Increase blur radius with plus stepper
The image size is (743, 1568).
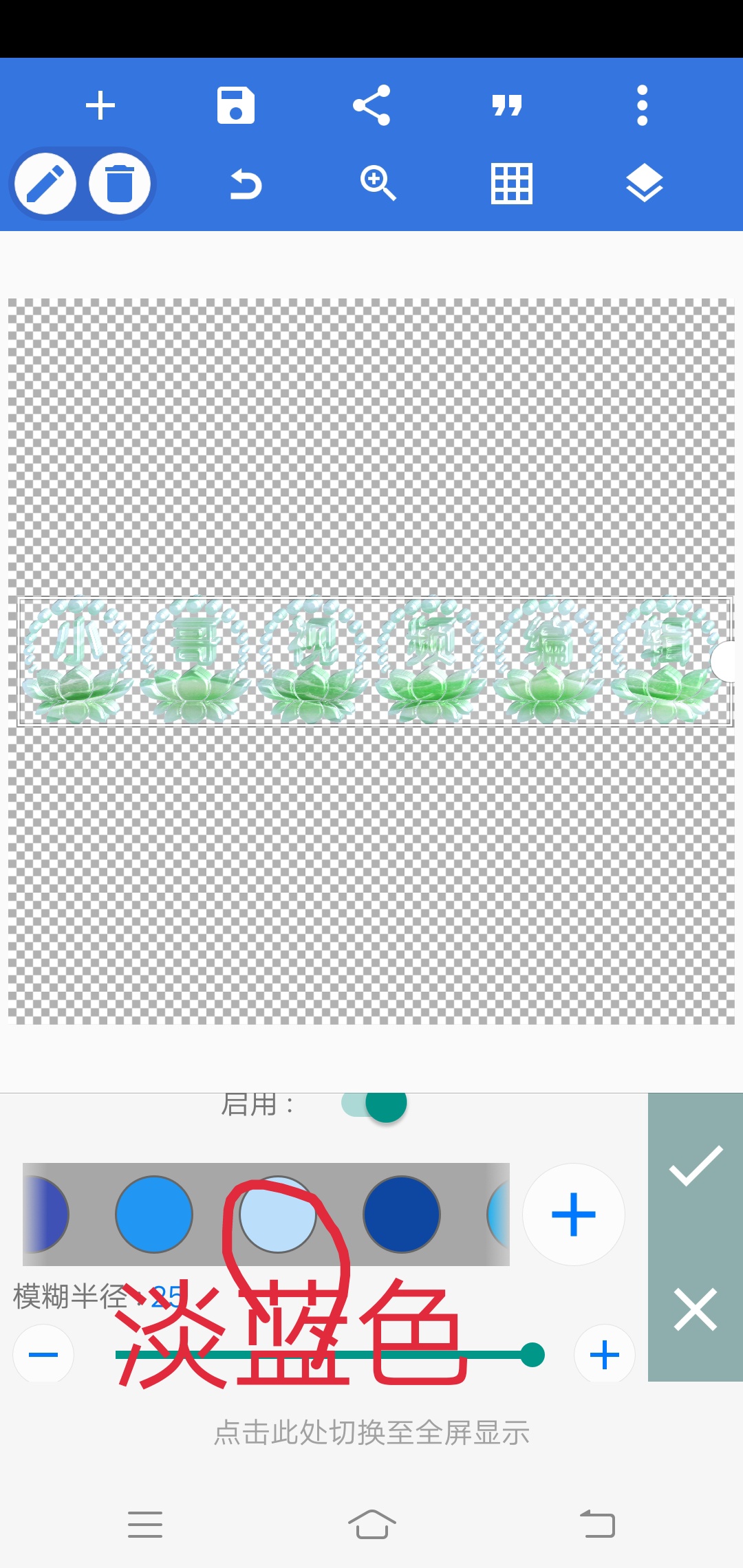tap(604, 1353)
